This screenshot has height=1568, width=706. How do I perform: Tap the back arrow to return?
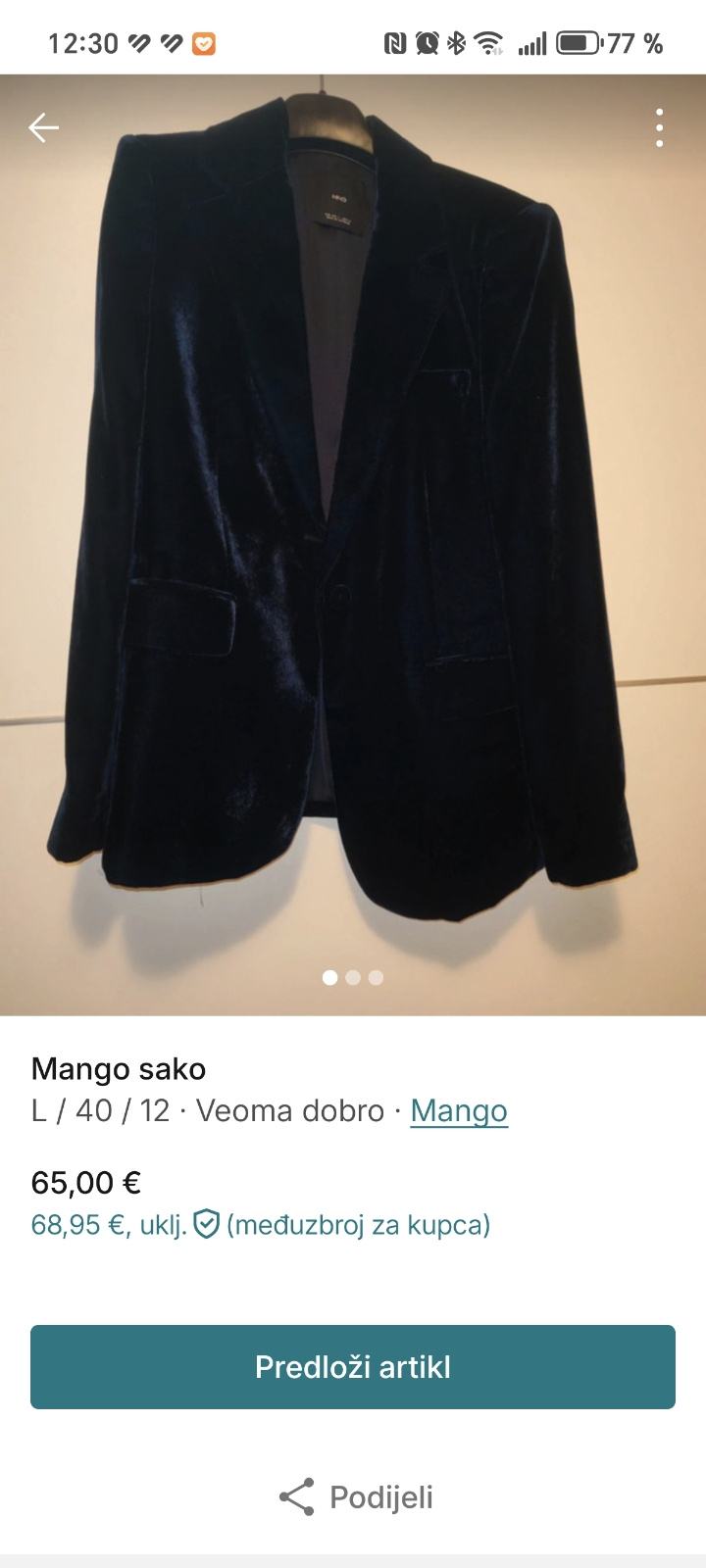pyautogui.click(x=41, y=128)
